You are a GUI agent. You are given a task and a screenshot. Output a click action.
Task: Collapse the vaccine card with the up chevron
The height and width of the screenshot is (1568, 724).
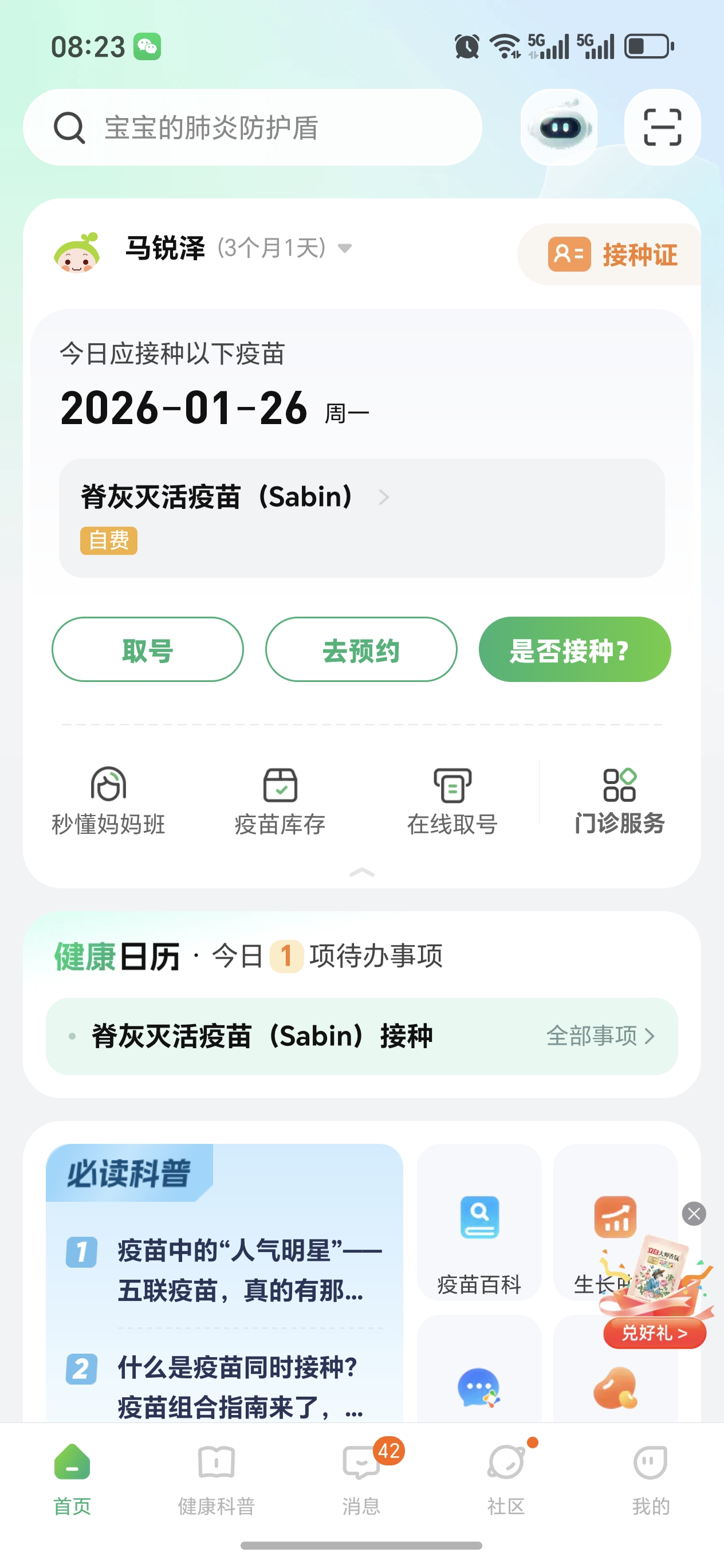(363, 872)
